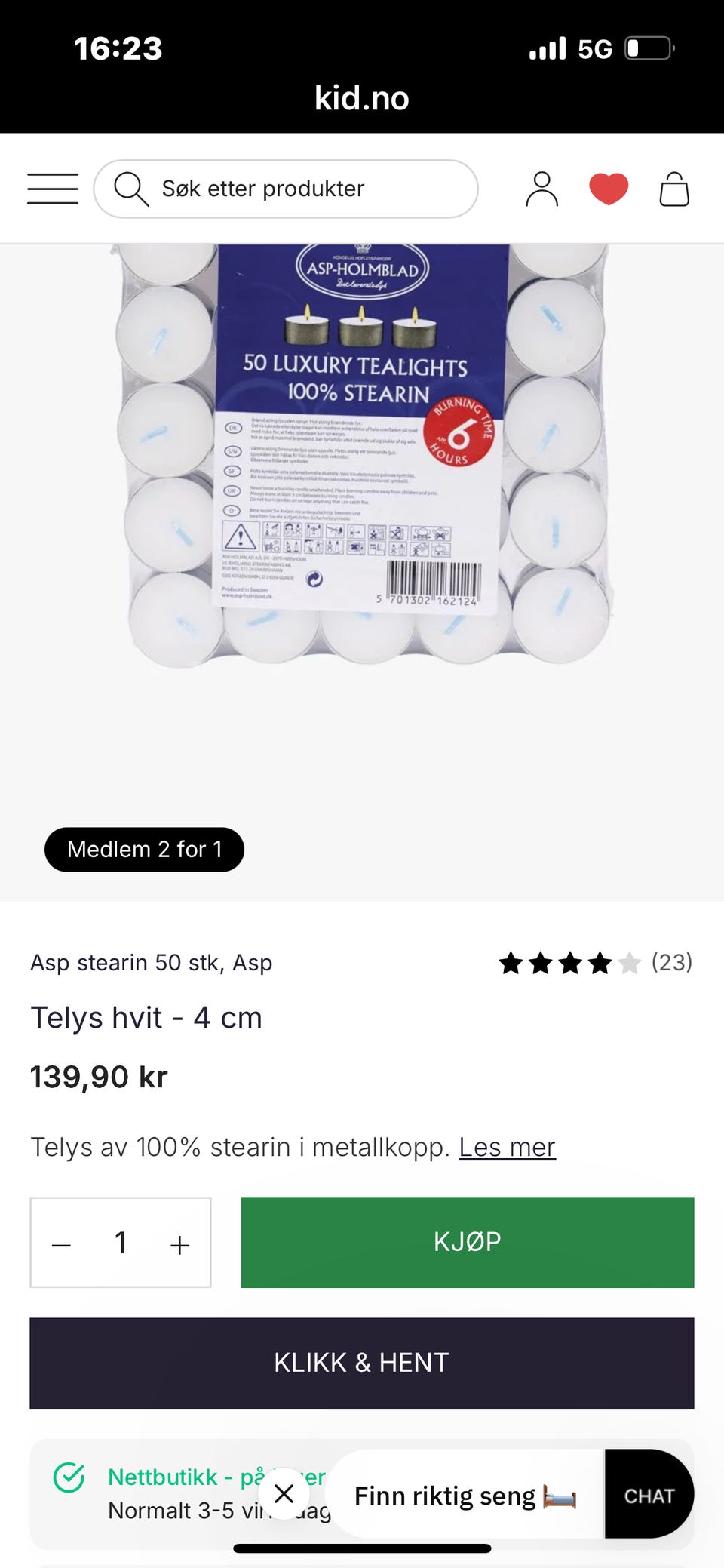Open the Finn riktig seng suggestion
The width and height of the screenshot is (724, 1568).
[465, 1495]
